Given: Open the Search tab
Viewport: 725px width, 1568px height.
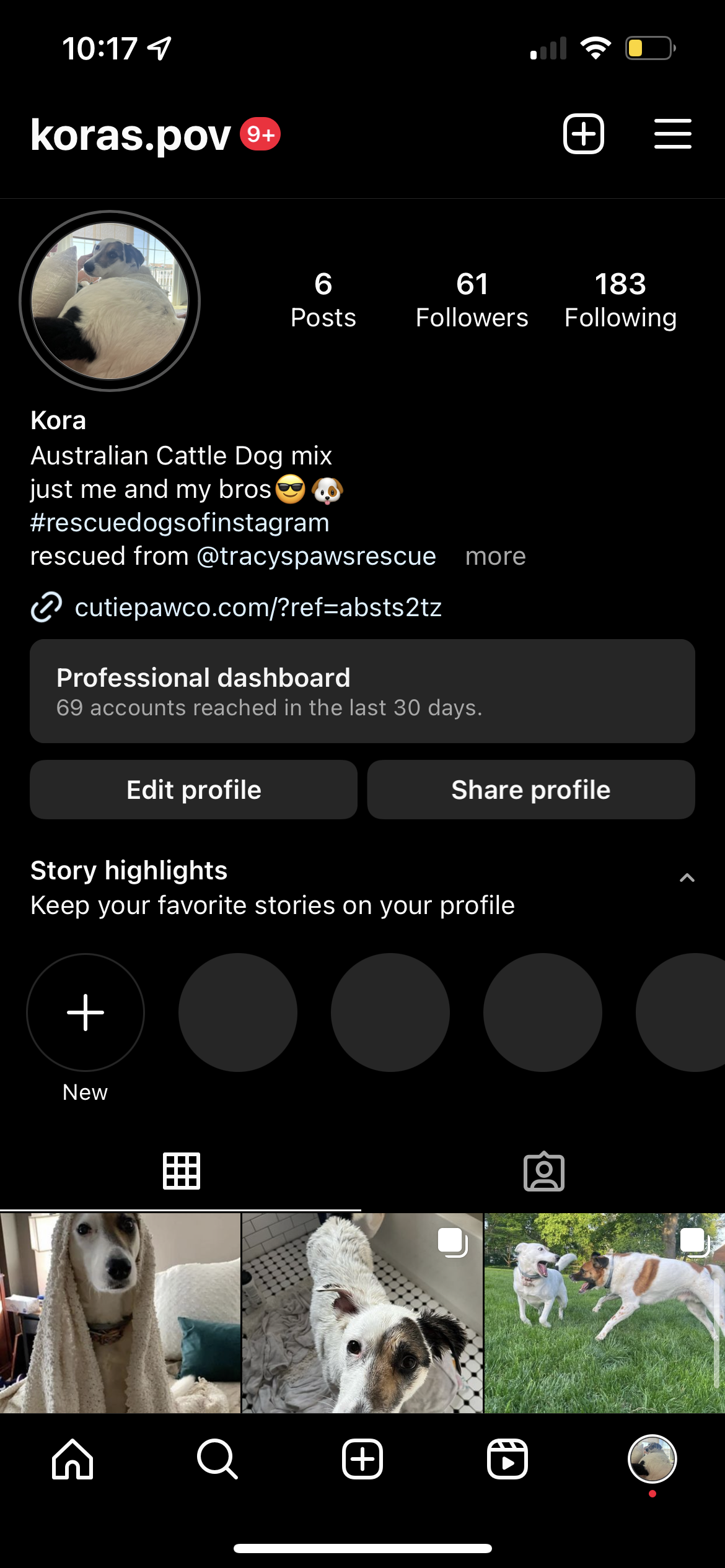Looking at the screenshot, I should pyautogui.click(x=217, y=1459).
